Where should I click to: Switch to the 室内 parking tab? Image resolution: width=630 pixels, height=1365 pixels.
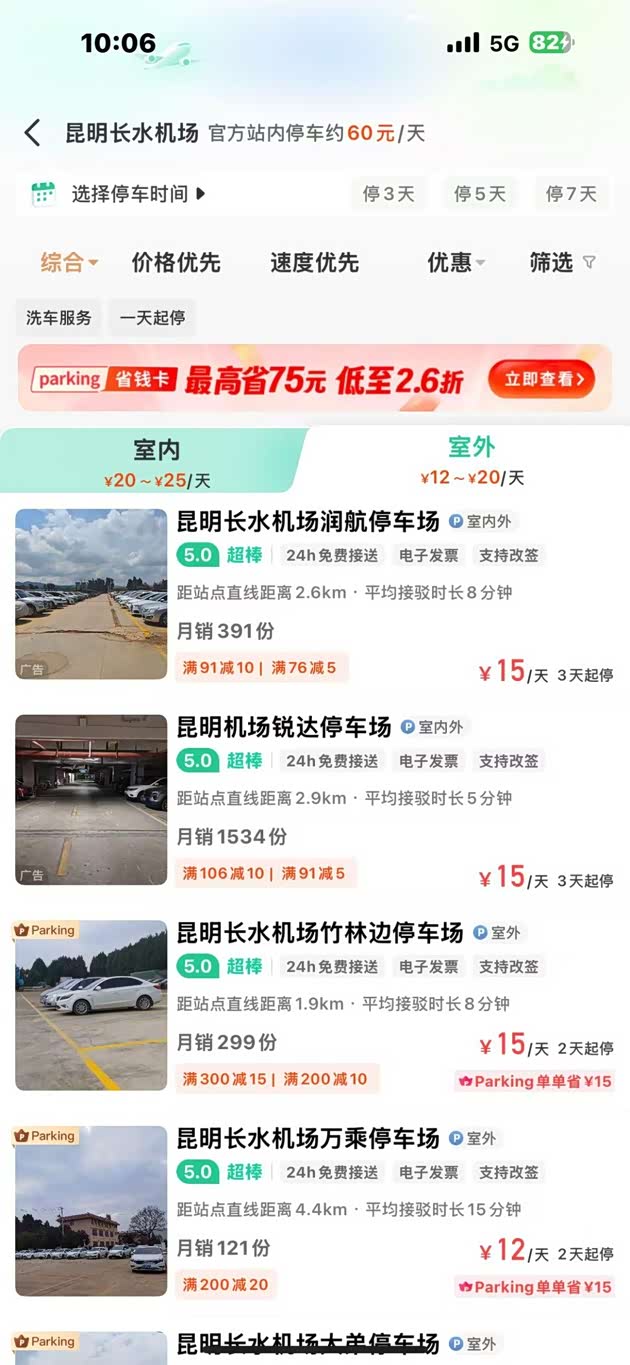pos(157,461)
